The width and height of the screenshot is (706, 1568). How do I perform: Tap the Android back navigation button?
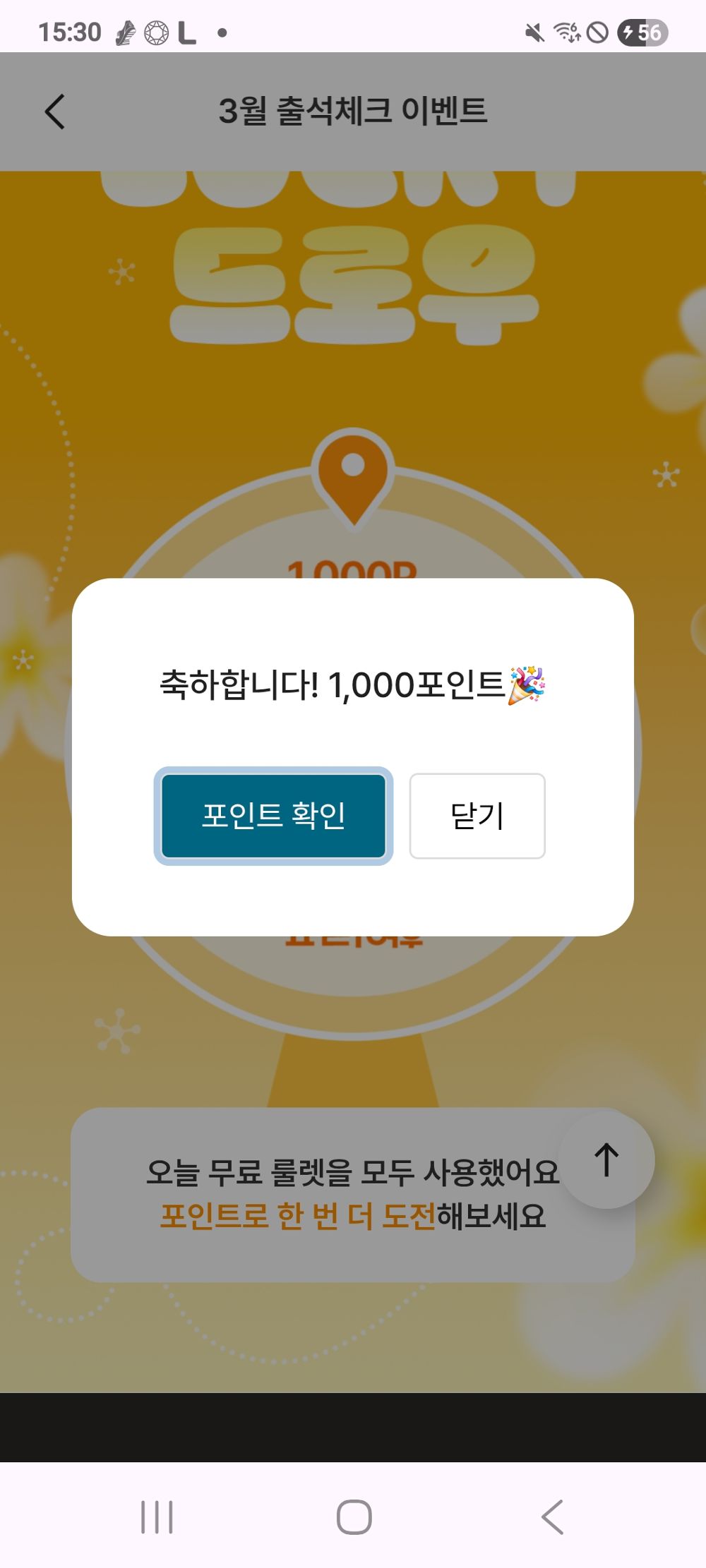[x=552, y=1514]
